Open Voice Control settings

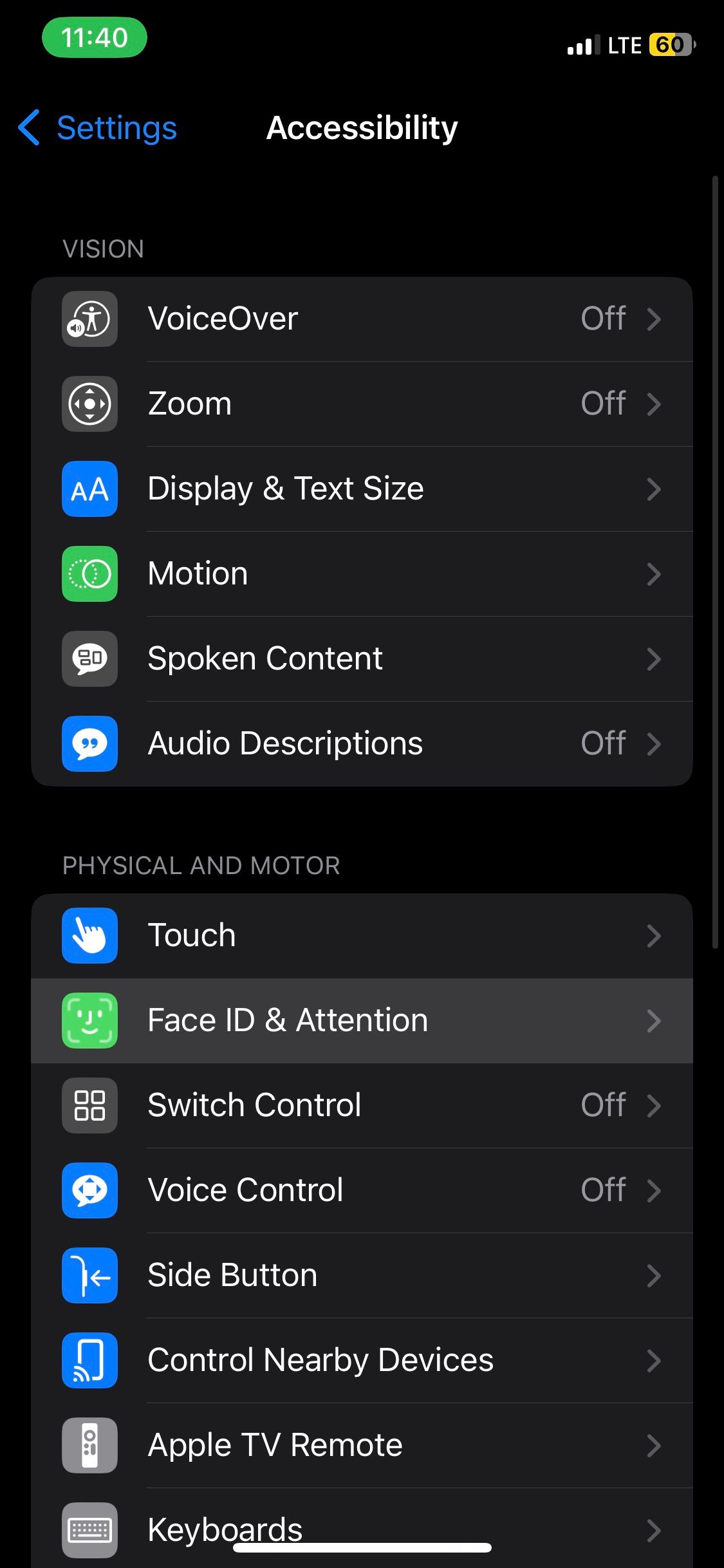(362, 1190)
